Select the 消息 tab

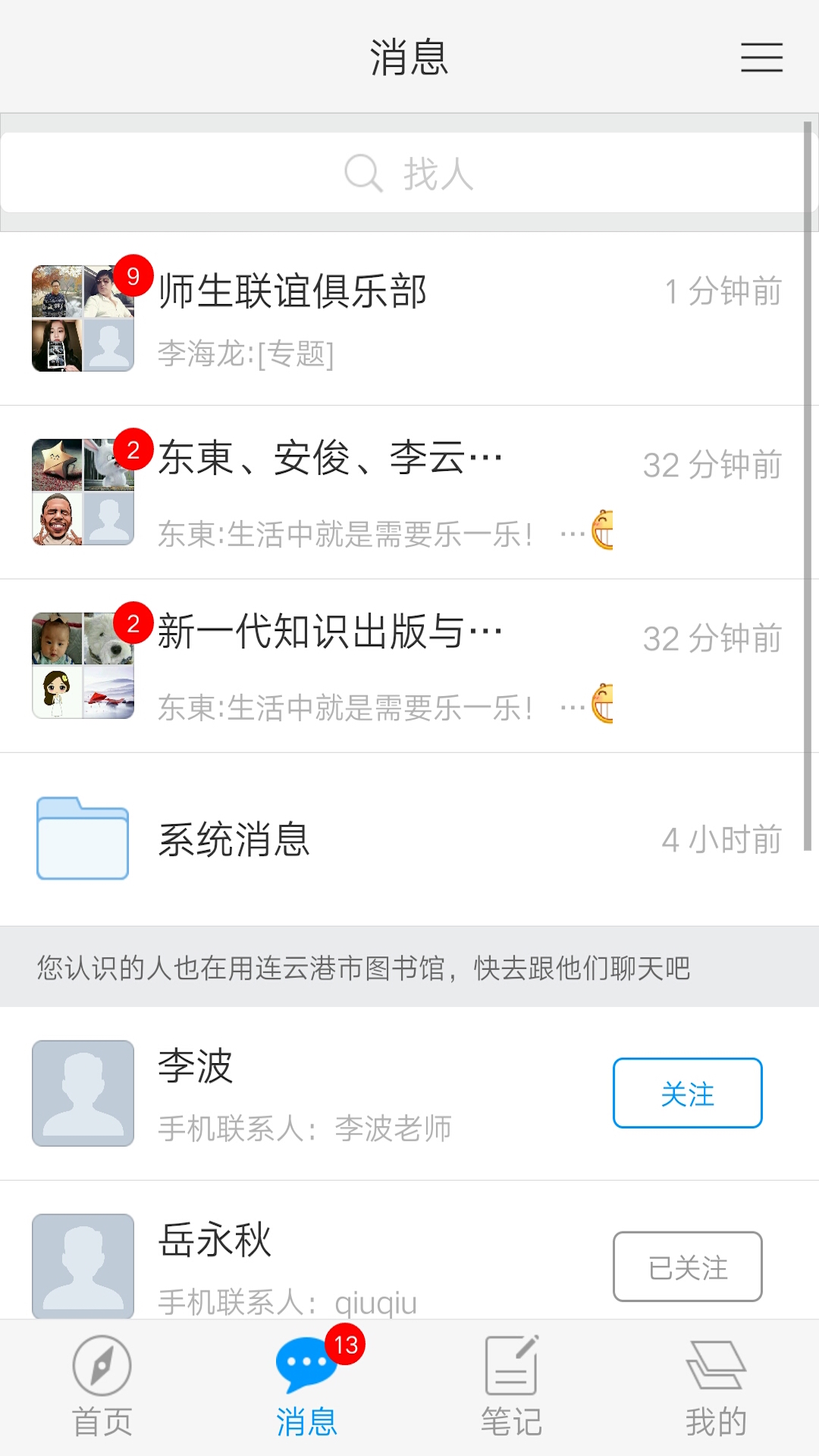[x=307, y=1388]
